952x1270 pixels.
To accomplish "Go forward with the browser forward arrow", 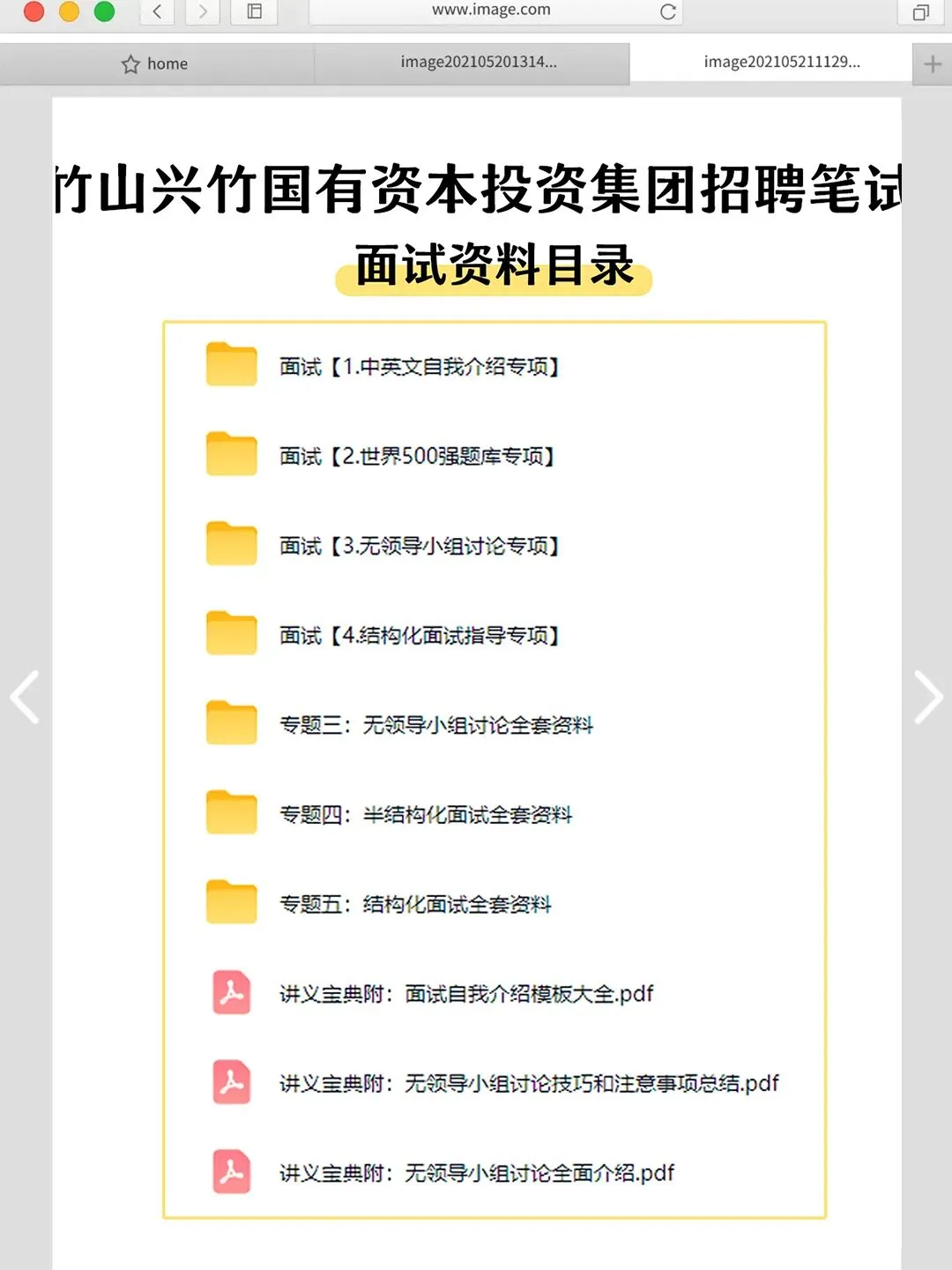I will pos(203,11).
